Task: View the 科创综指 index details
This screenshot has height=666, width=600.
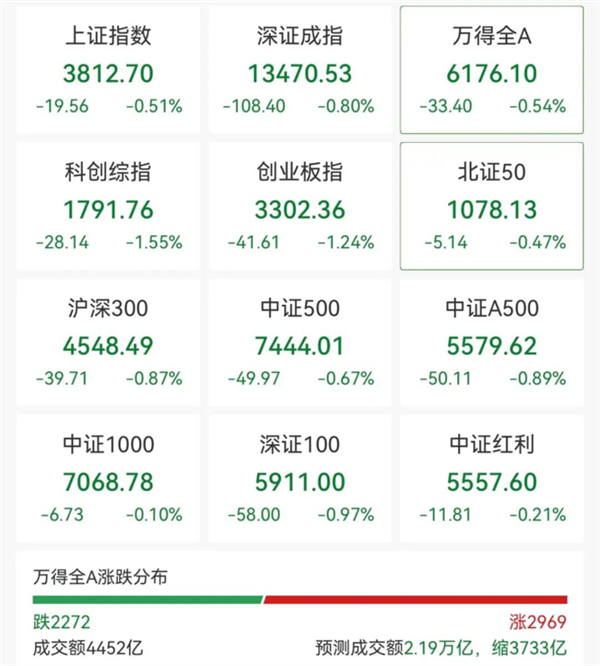Action: [x=108, y=206]
